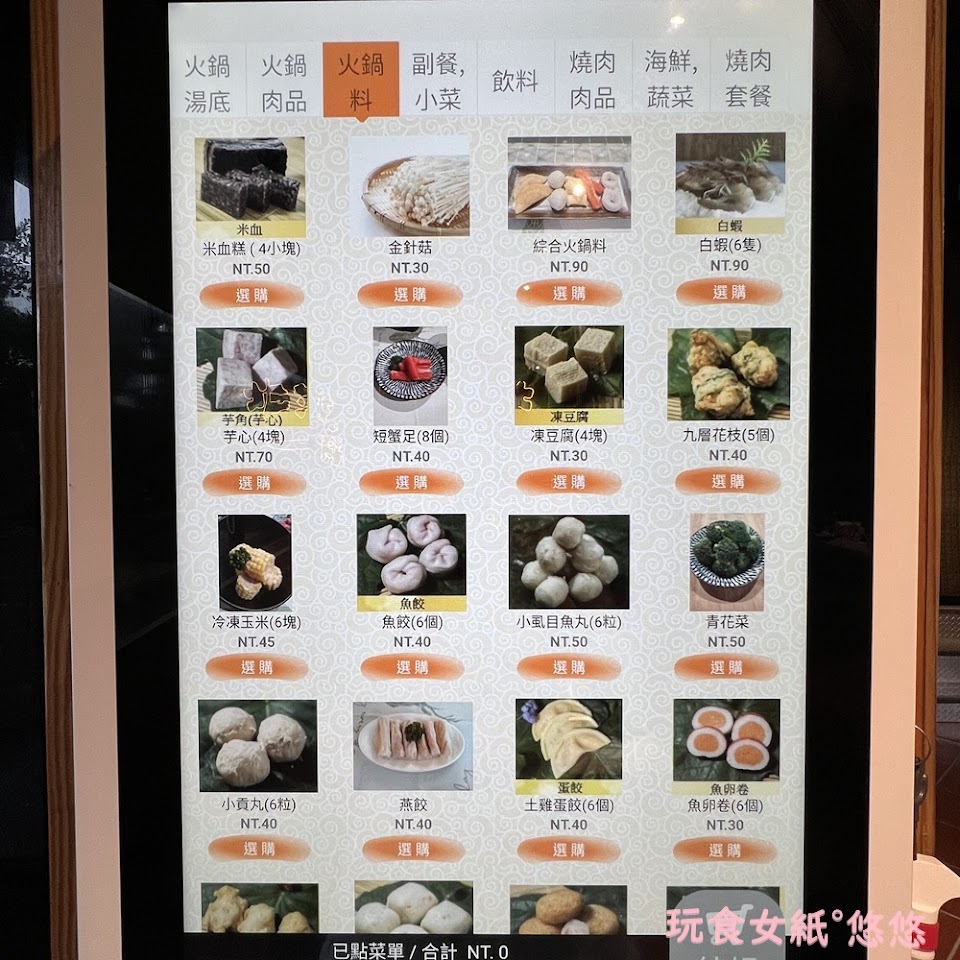Switch to the 火鍋湯底 tab
Screen dimensions: 960x960
(208, 80)
